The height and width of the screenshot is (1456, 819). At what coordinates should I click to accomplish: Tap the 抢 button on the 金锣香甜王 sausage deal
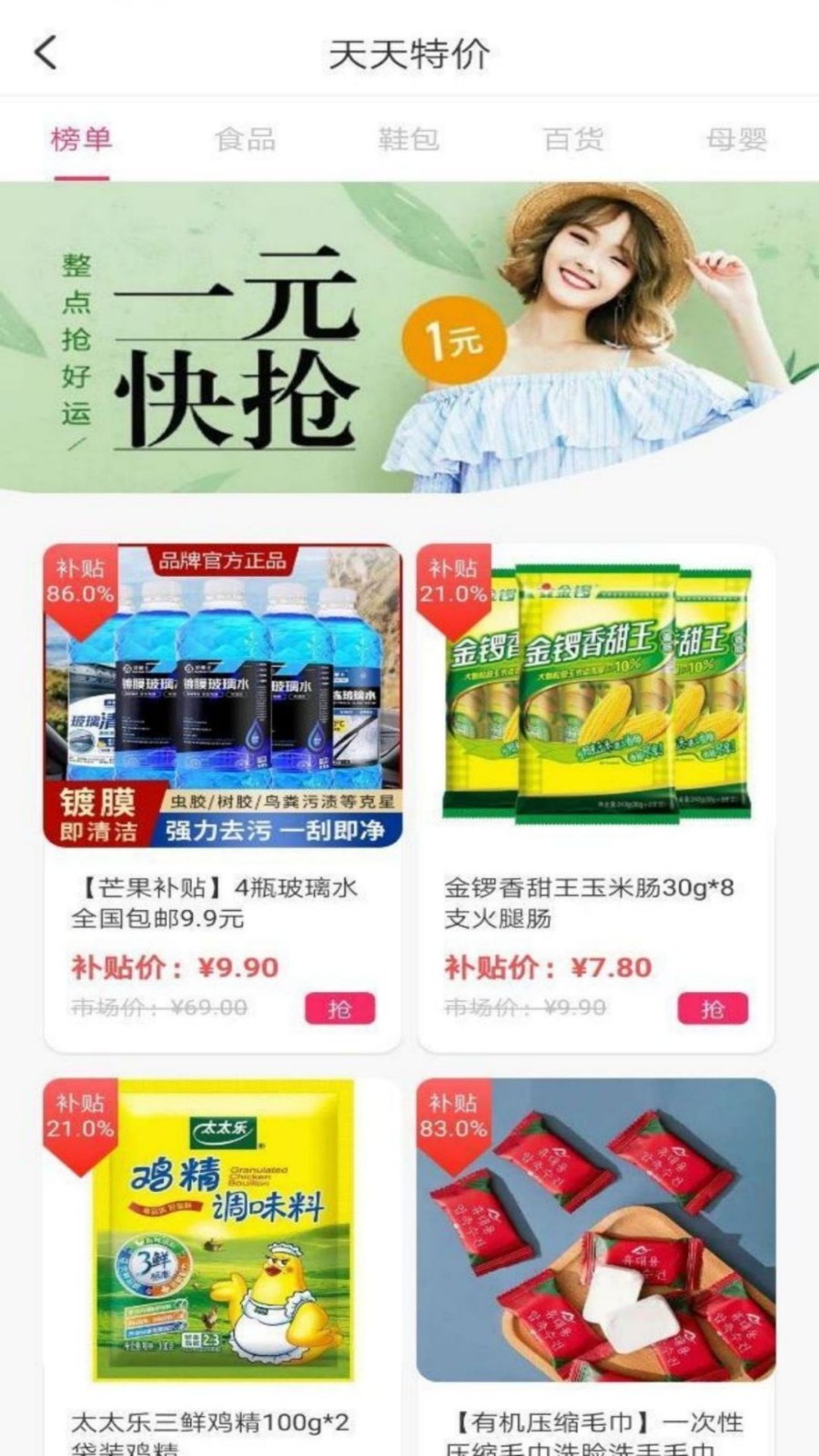point(713,1010)
